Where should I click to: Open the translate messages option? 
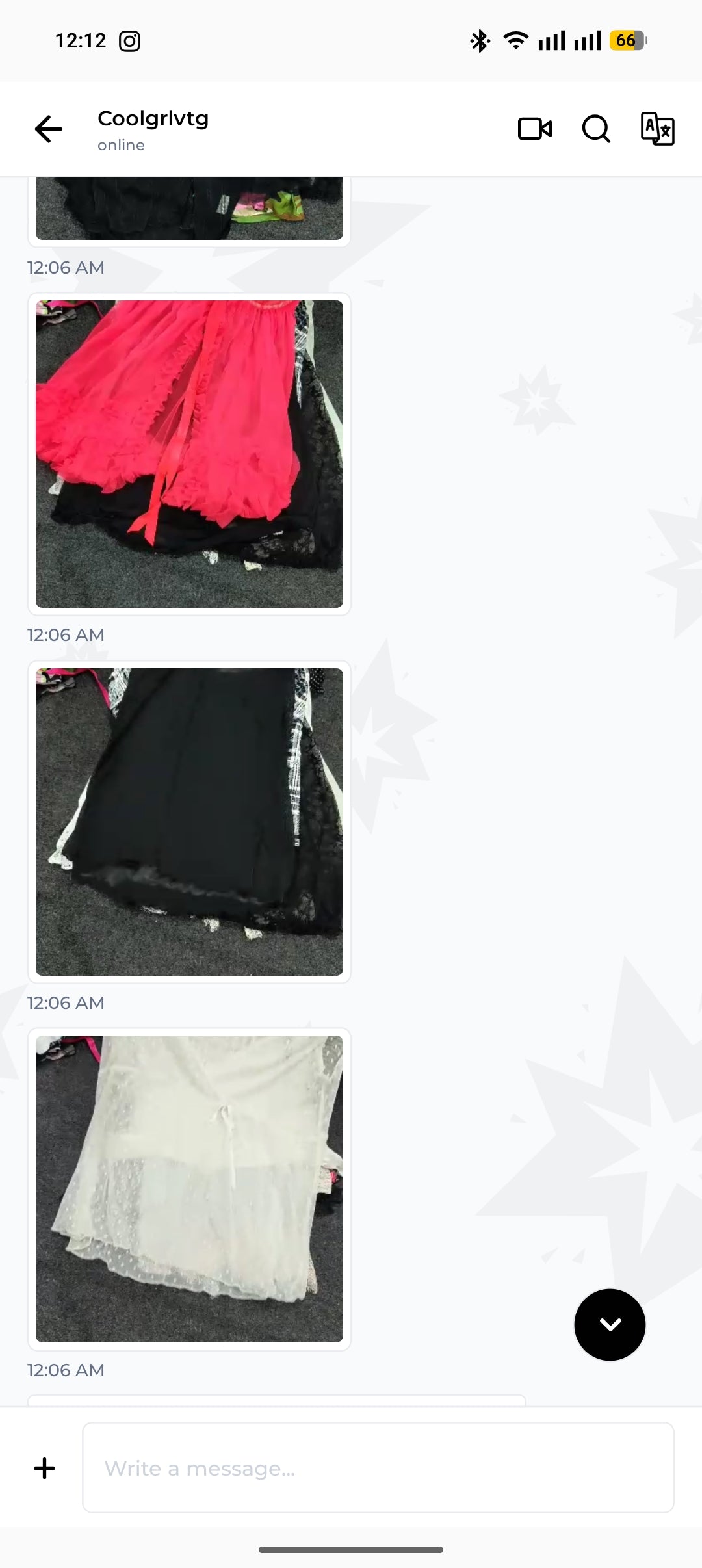coord(657,129)
